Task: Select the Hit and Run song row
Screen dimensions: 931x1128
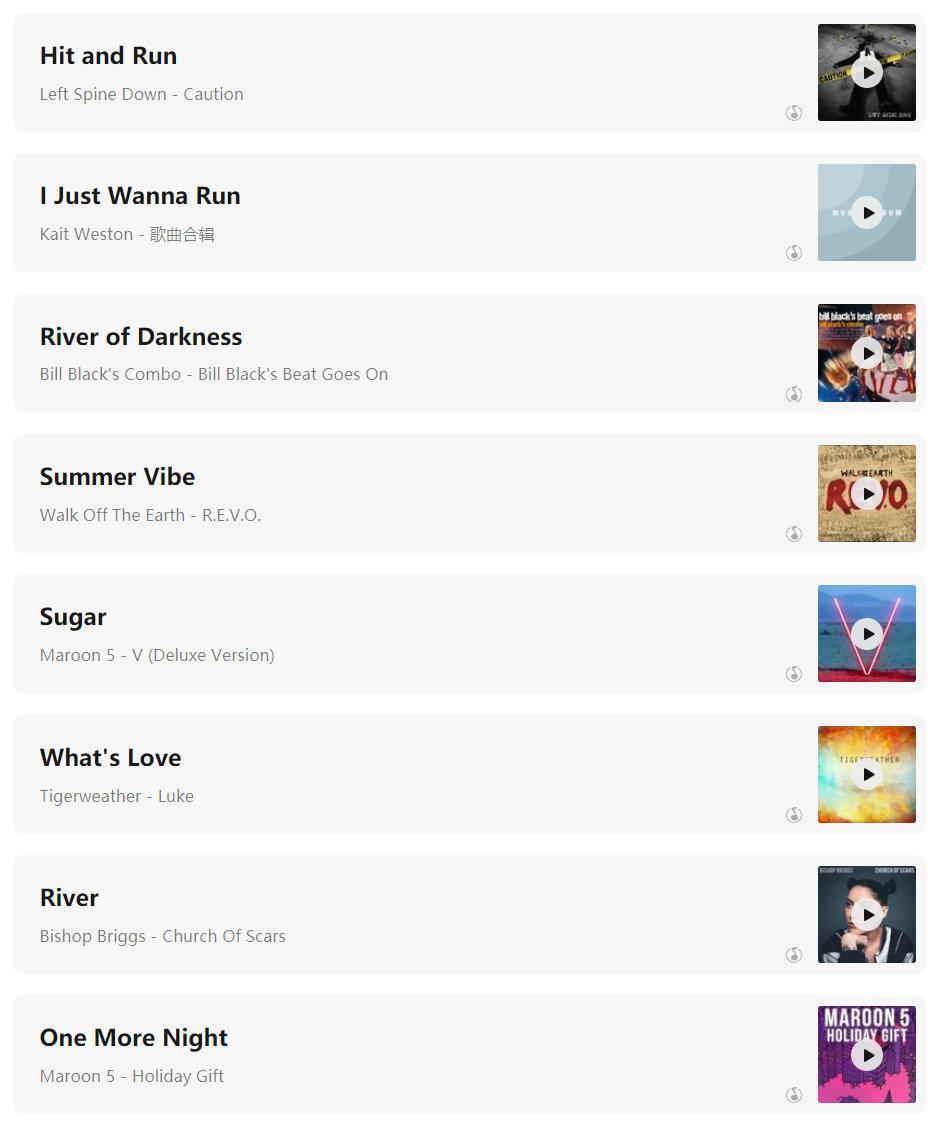Action: click(x=400, y=73)
